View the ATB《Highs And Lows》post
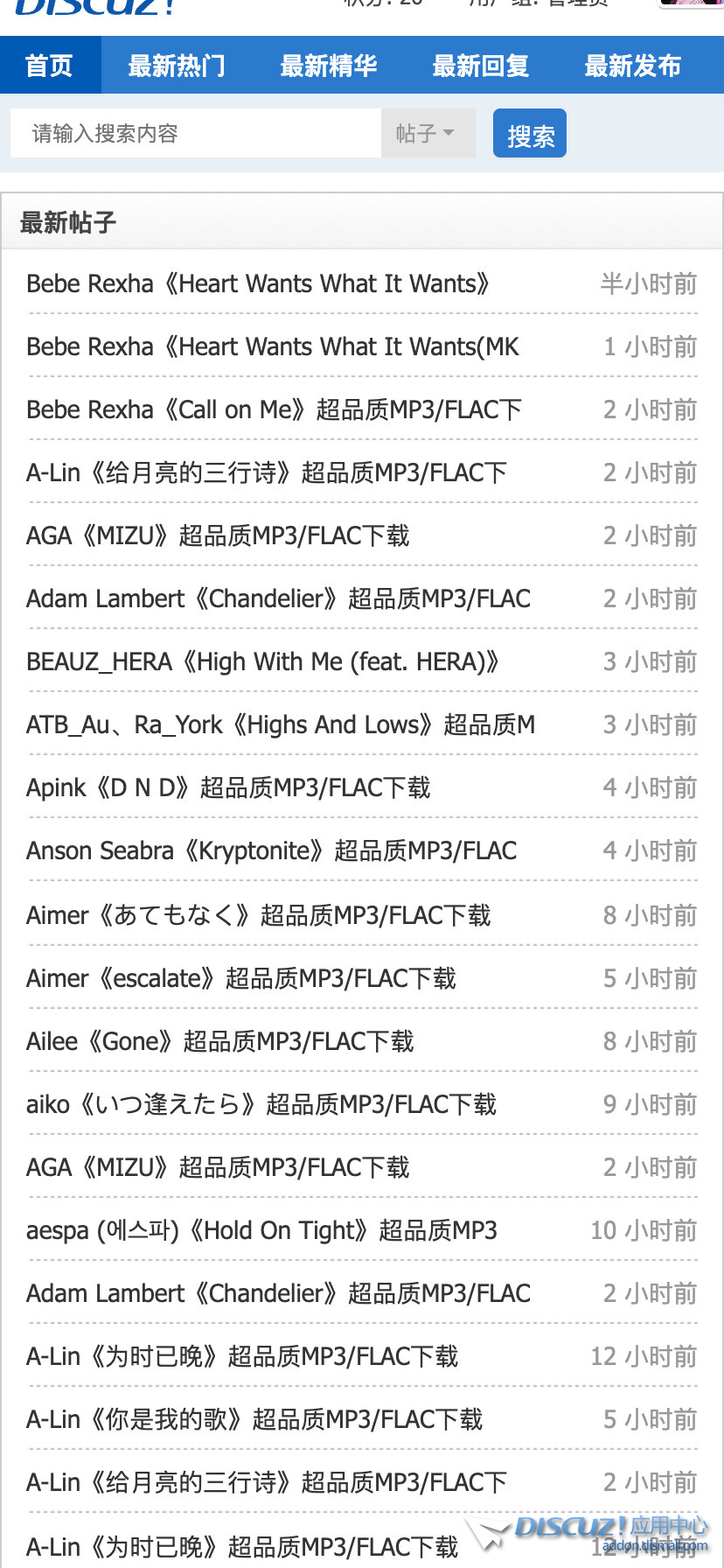The width and height of the screenshot is (724, 1568). click(x=280, y=724)
